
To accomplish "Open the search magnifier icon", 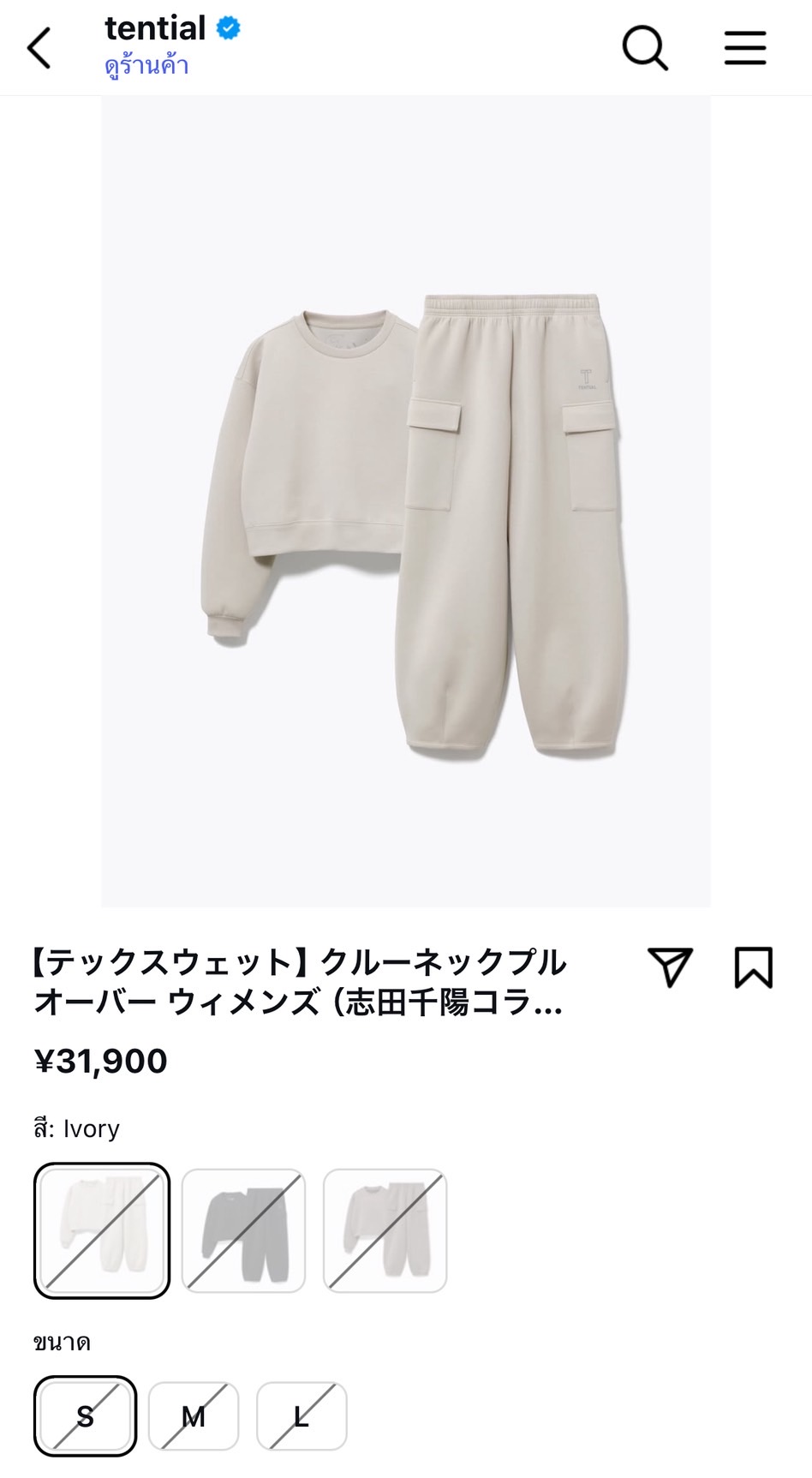I will click(x=644, y=47).
